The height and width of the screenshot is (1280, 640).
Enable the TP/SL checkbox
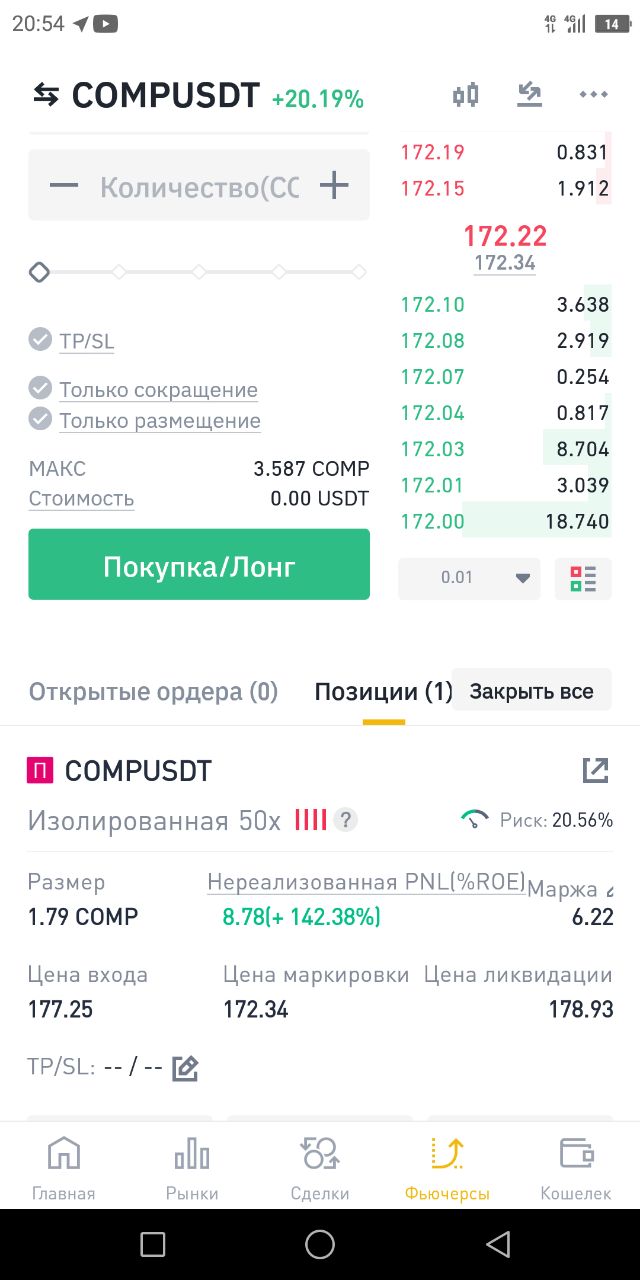pyautogui.click(x=40, y=340)
